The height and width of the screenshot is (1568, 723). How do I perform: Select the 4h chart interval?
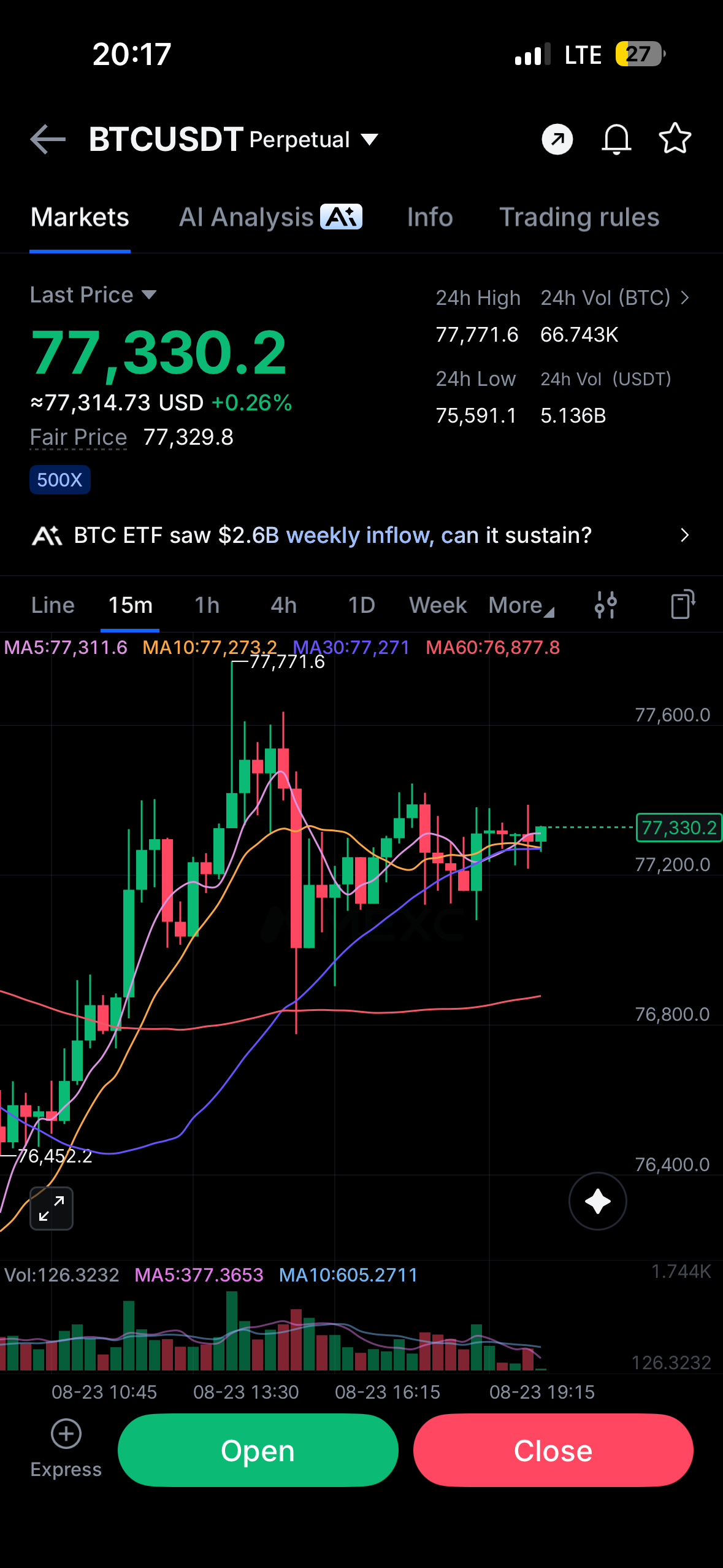(283, 605)
